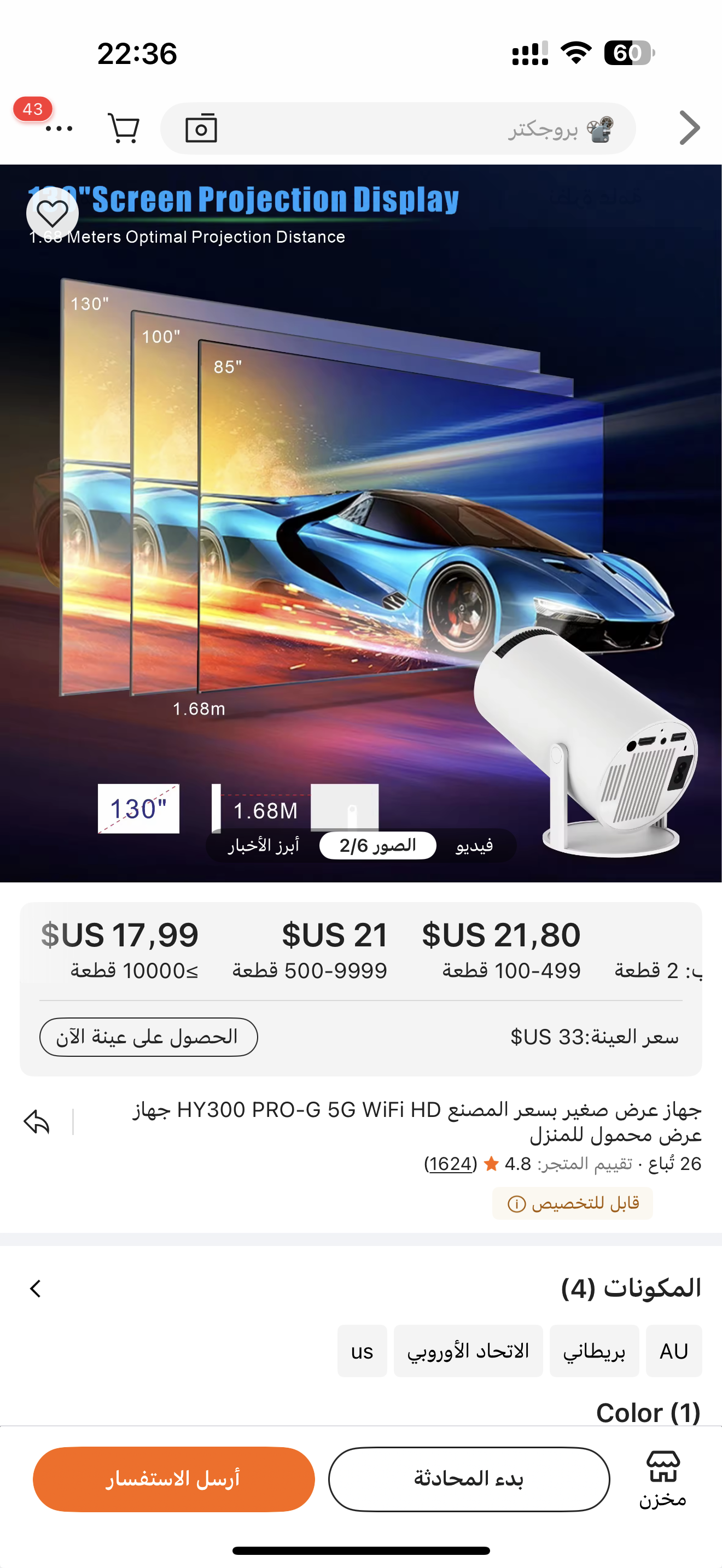Image resolution: width=722 pixels, height=1568 pixels.
Task: Select the بريطاني plug option
Action: point(594,1351)
